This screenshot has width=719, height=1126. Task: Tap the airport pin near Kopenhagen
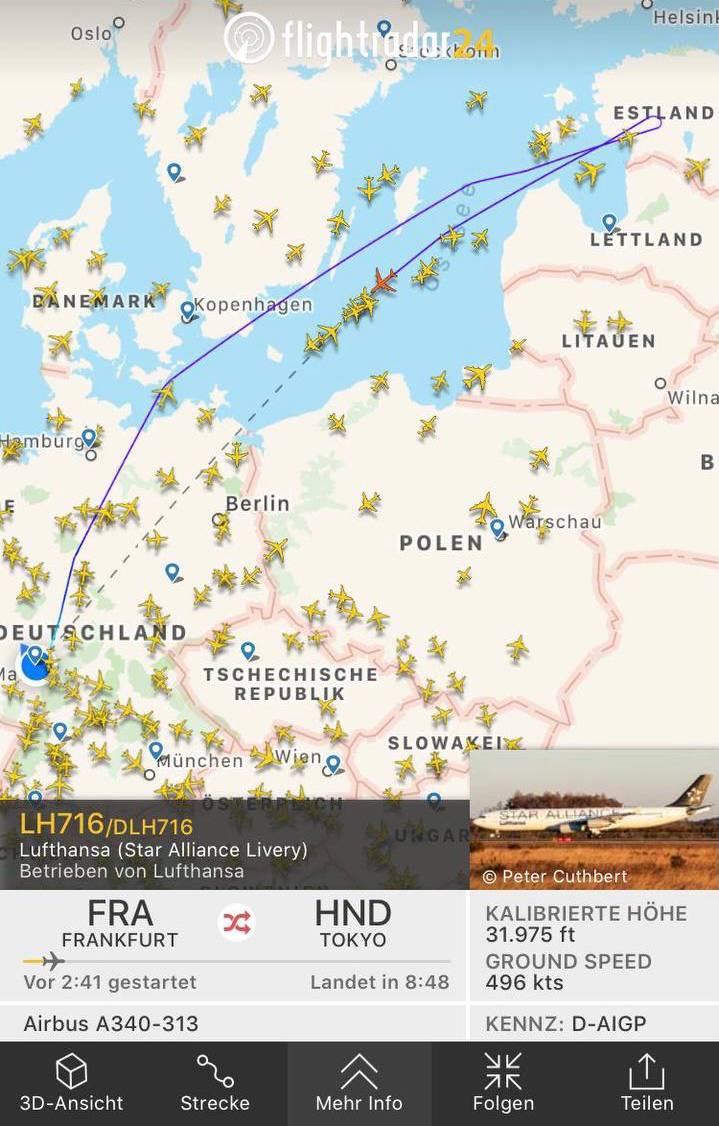(187, 310)
